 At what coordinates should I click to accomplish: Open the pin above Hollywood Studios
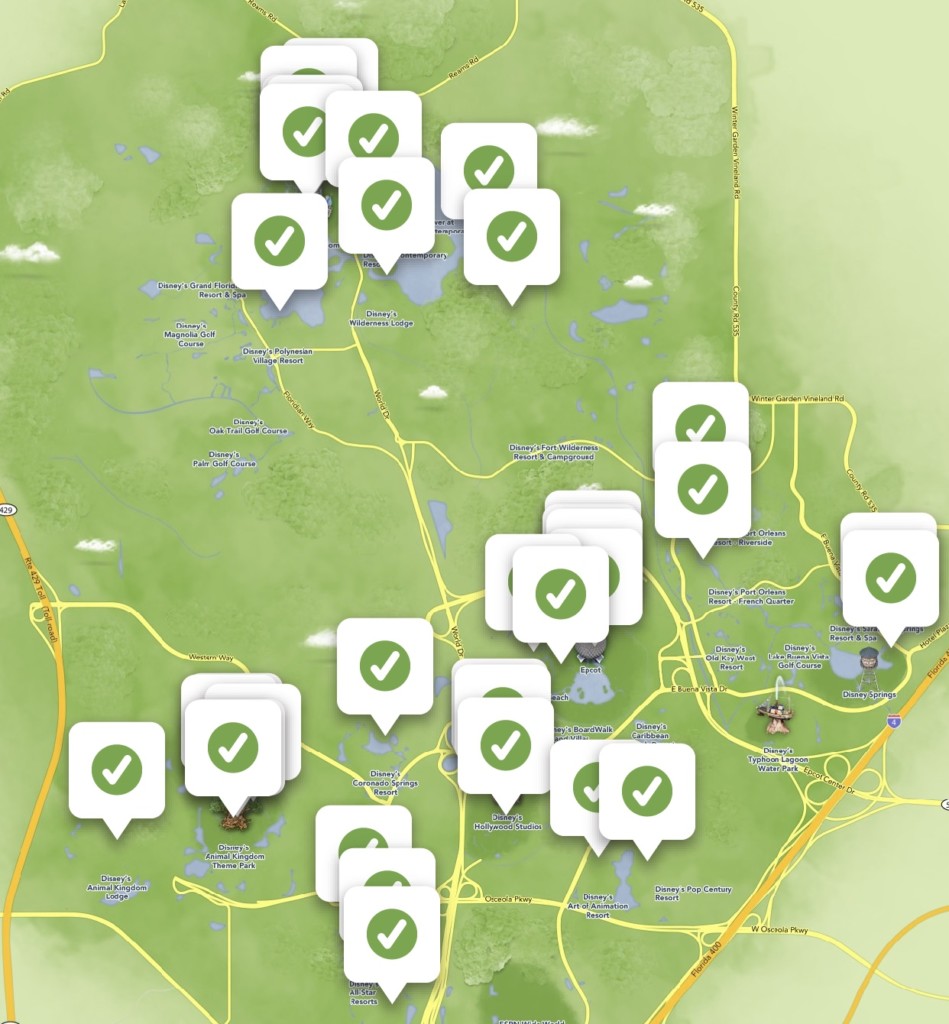pyautogui.click(x=505, y=744)
